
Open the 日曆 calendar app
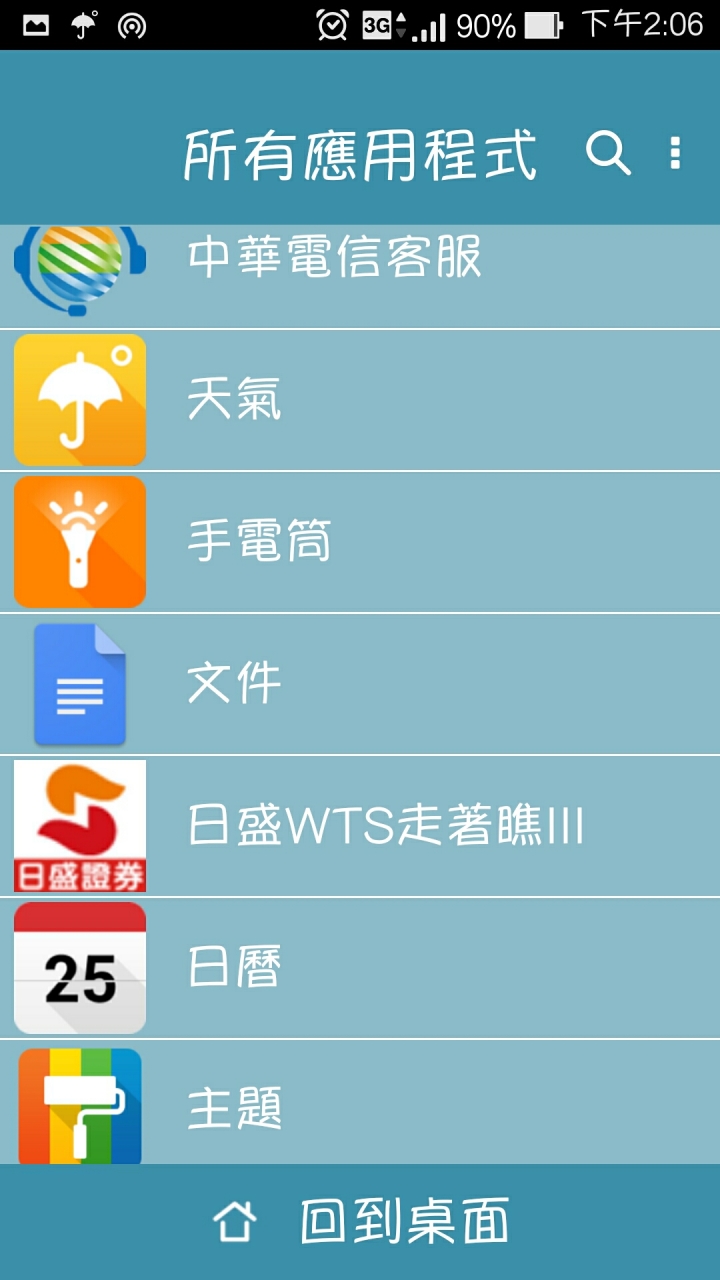360,968
